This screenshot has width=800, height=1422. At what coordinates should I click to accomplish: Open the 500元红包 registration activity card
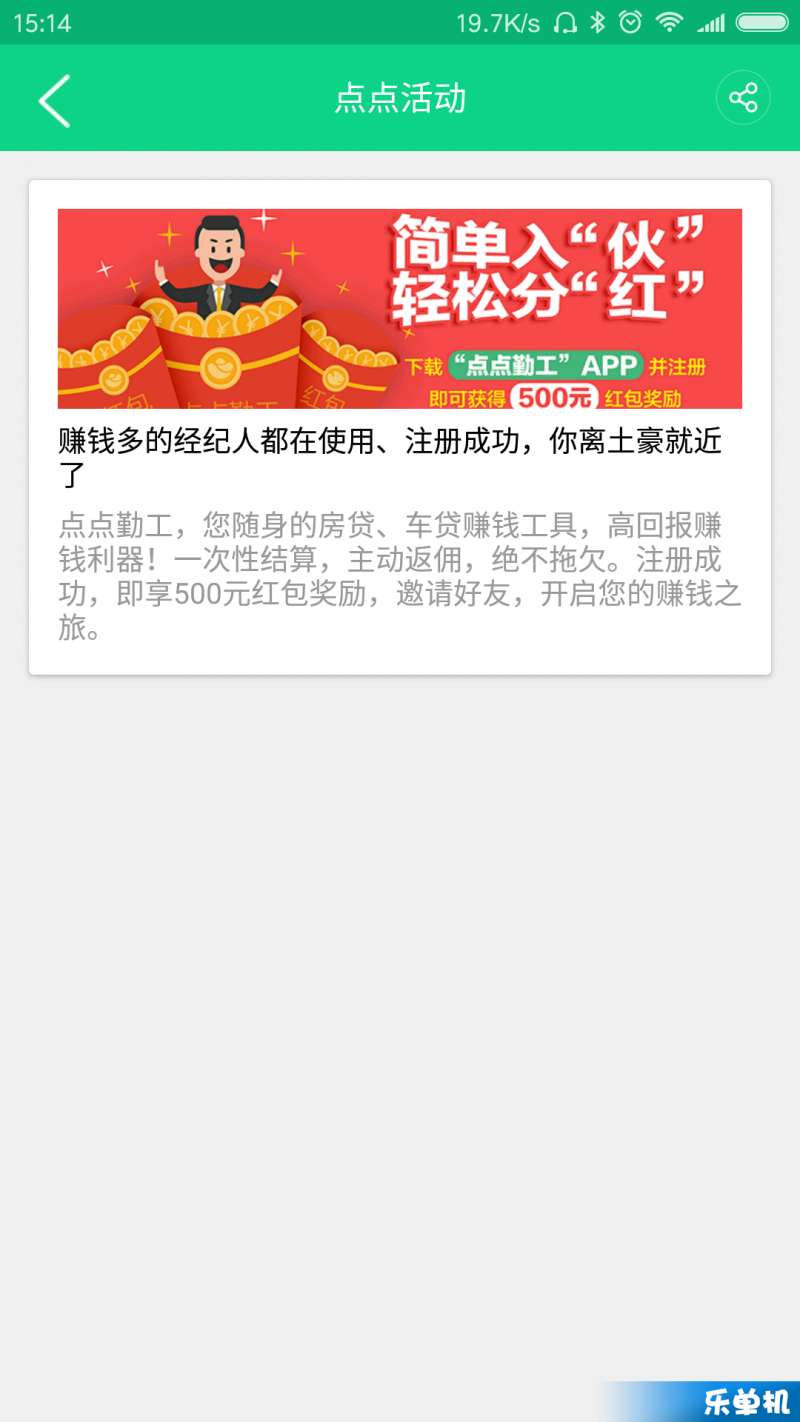click(x=400, y=427)
